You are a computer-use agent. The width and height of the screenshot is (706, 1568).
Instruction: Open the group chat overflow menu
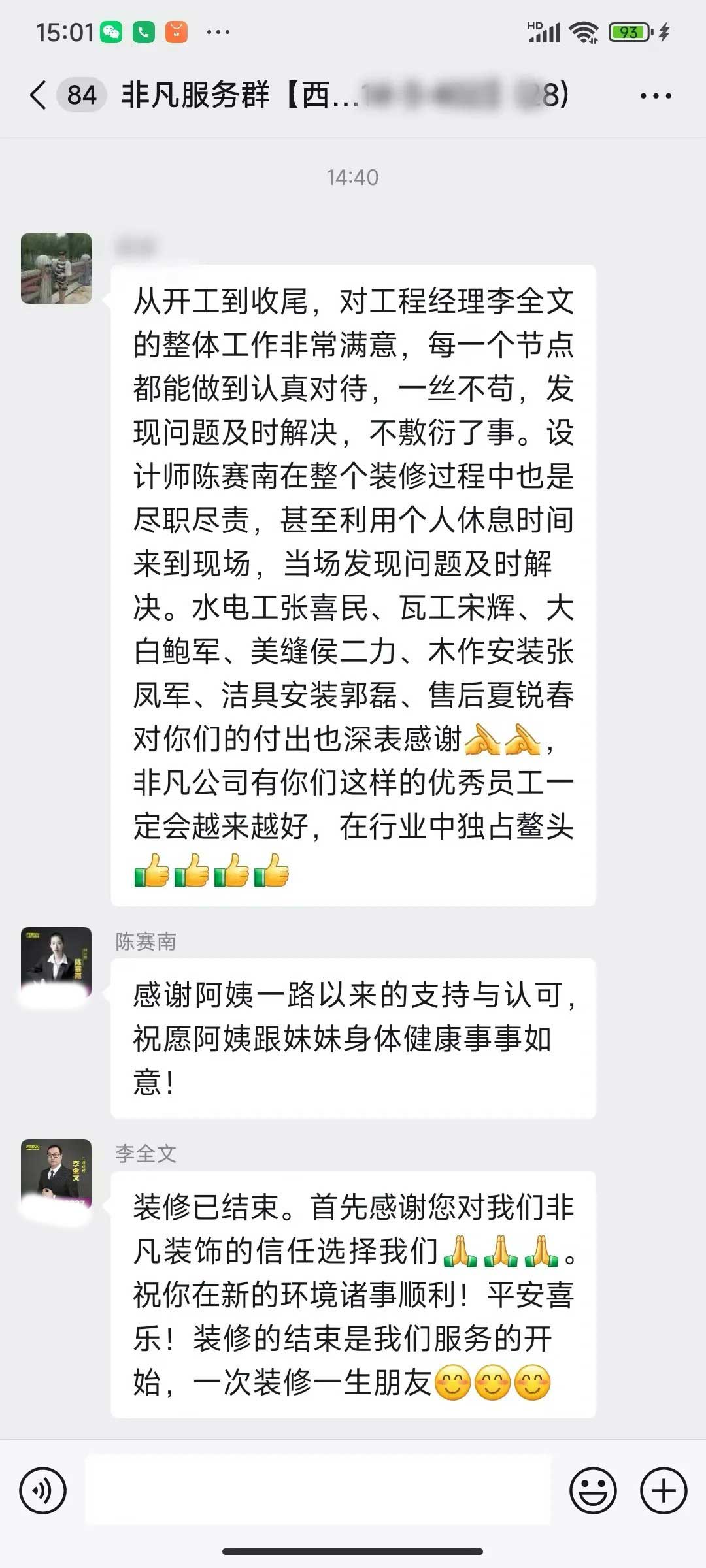pos(655,96)
